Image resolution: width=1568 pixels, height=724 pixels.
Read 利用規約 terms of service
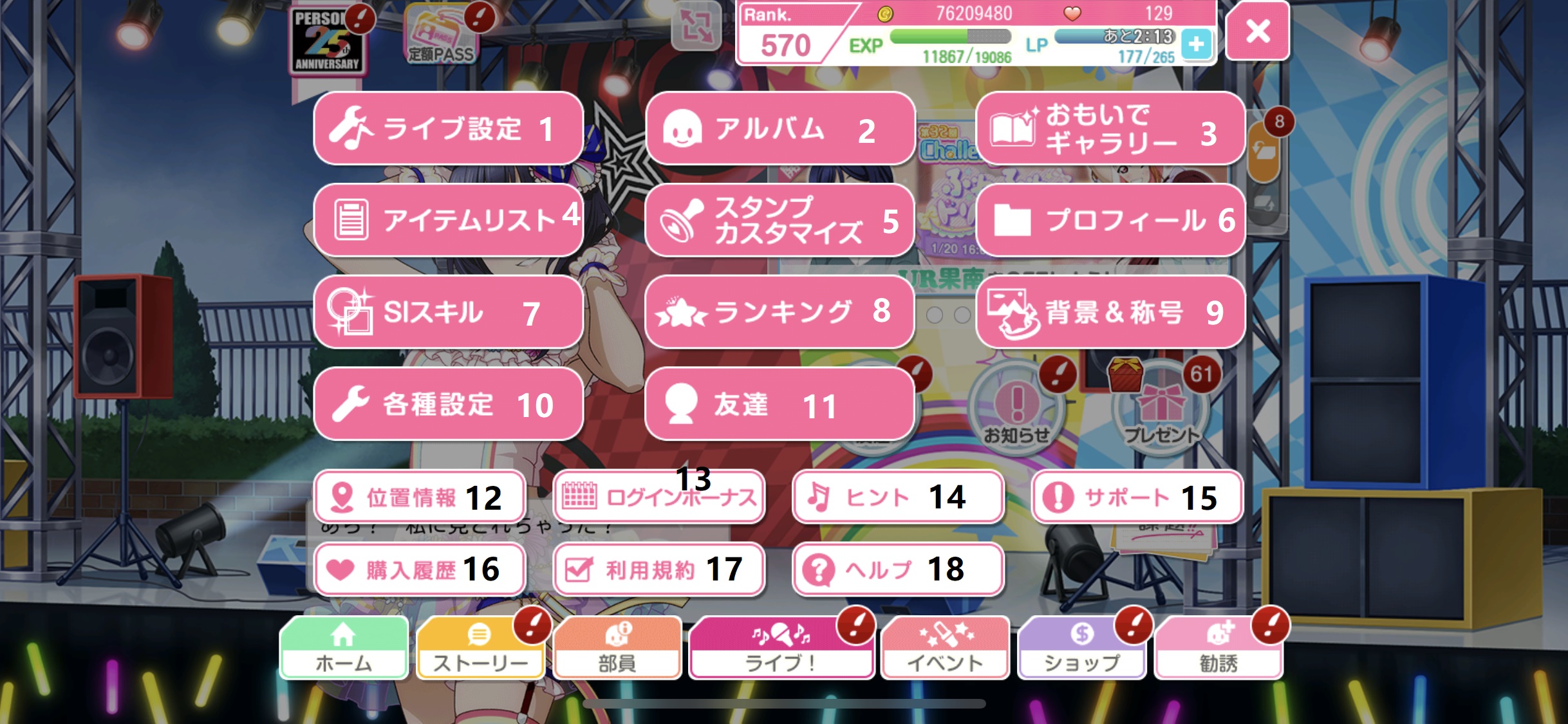(x=658, y=570)
